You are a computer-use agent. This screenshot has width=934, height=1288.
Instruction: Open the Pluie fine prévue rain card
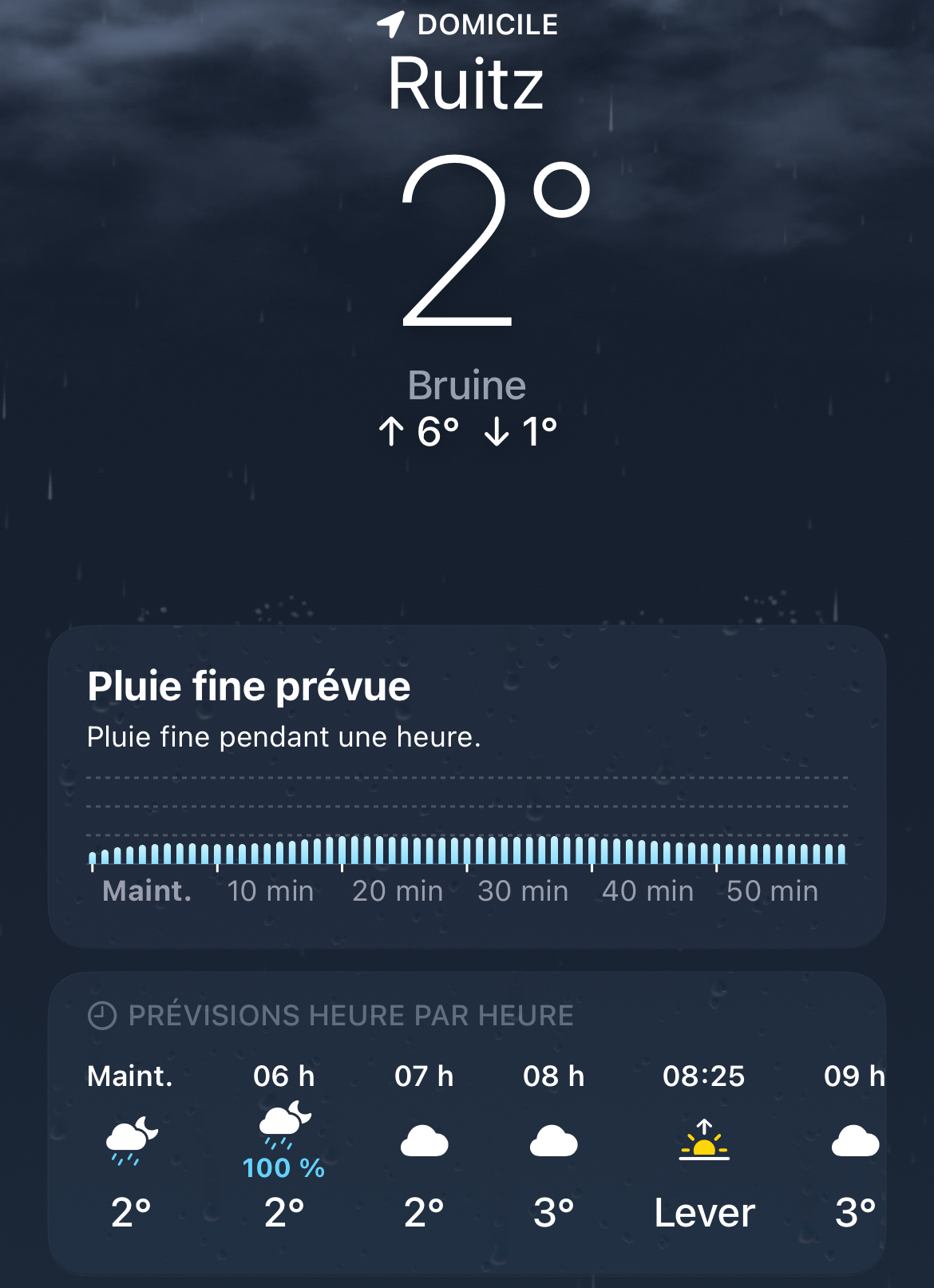[466, 719]
